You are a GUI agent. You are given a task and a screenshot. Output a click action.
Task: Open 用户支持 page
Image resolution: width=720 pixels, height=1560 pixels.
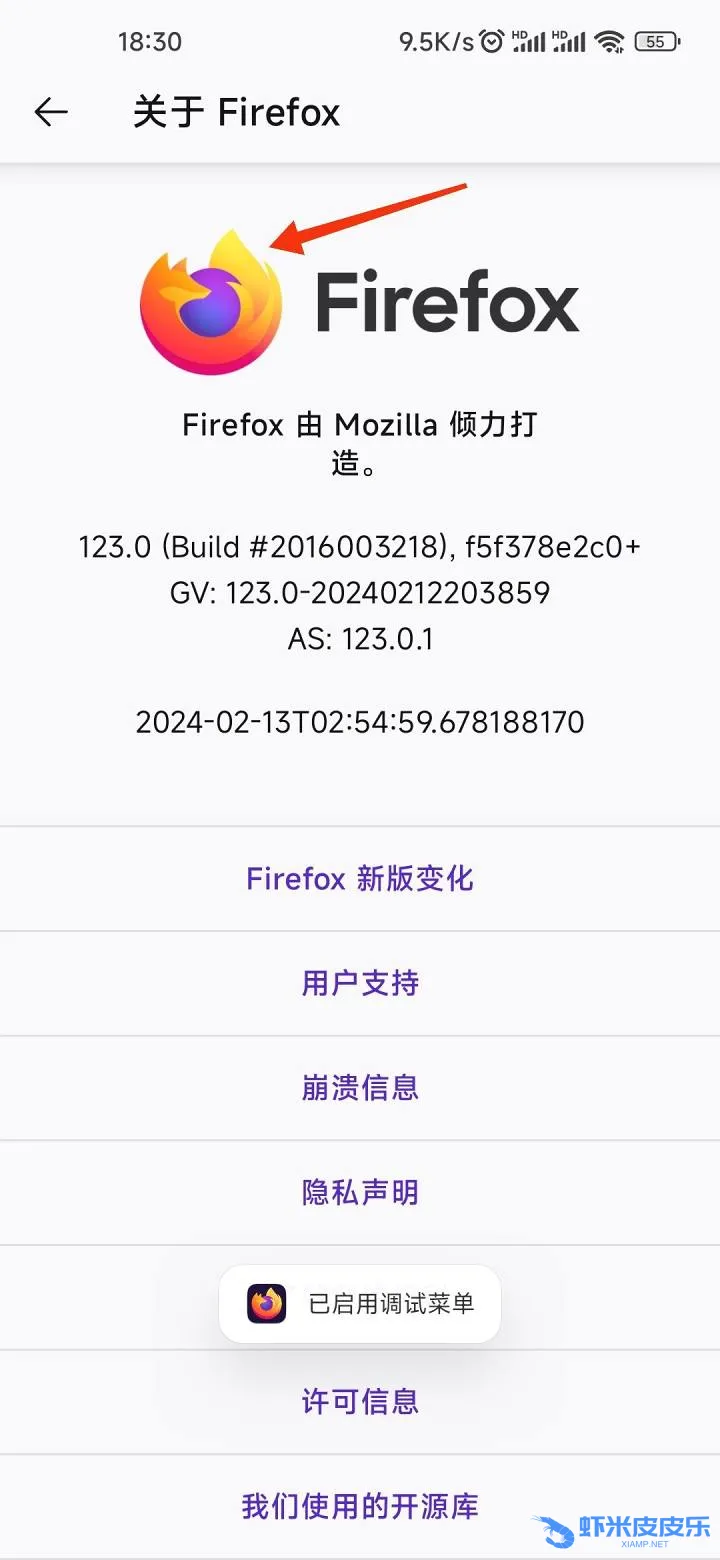[360, 984]
